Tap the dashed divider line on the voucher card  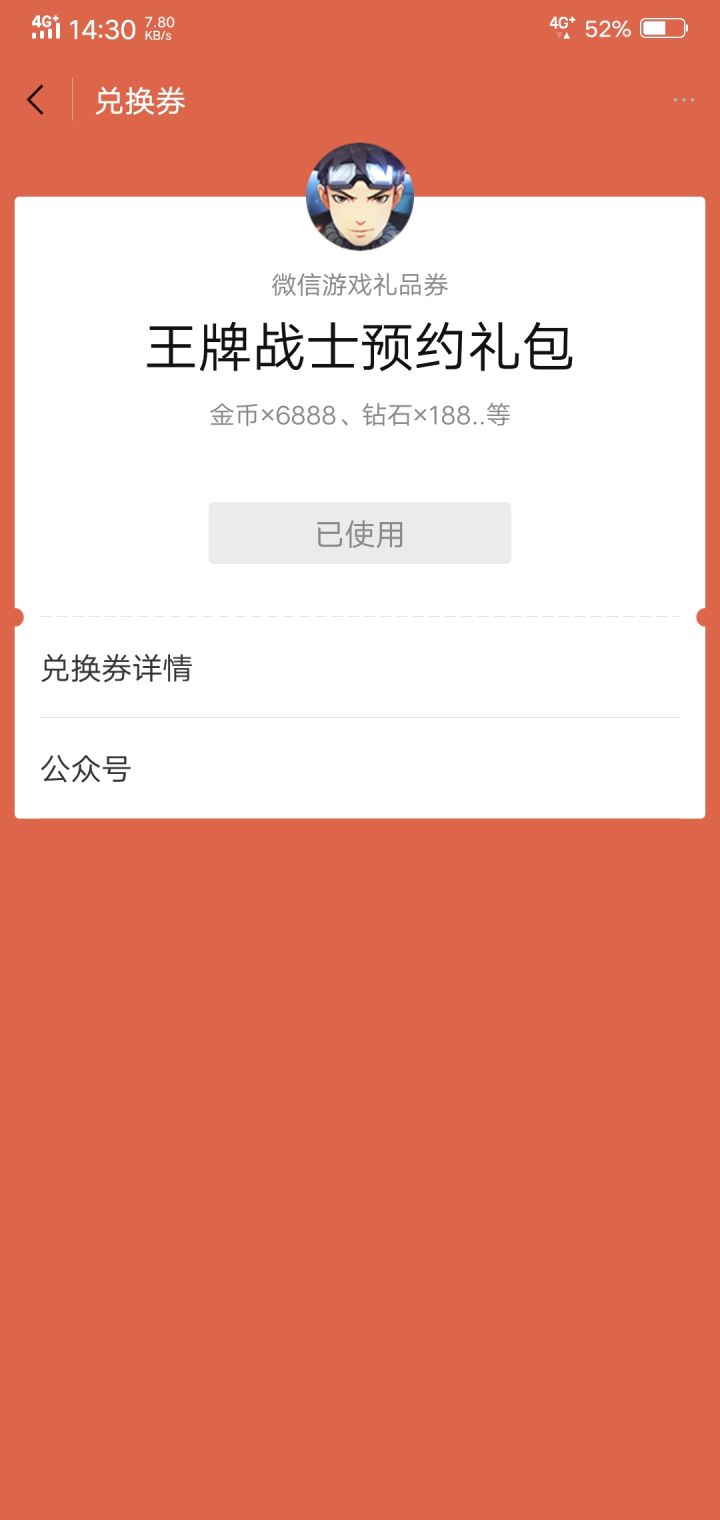pyautogui.click(x=360, y=617)
